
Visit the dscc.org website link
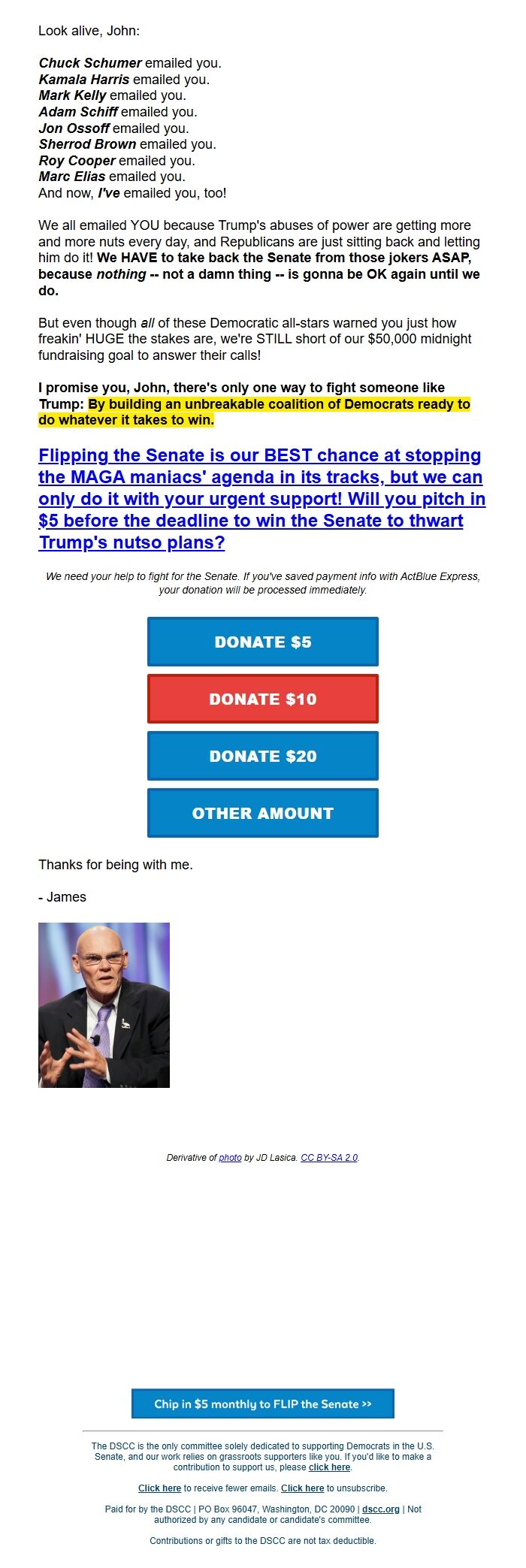(x=381, y=1509)
